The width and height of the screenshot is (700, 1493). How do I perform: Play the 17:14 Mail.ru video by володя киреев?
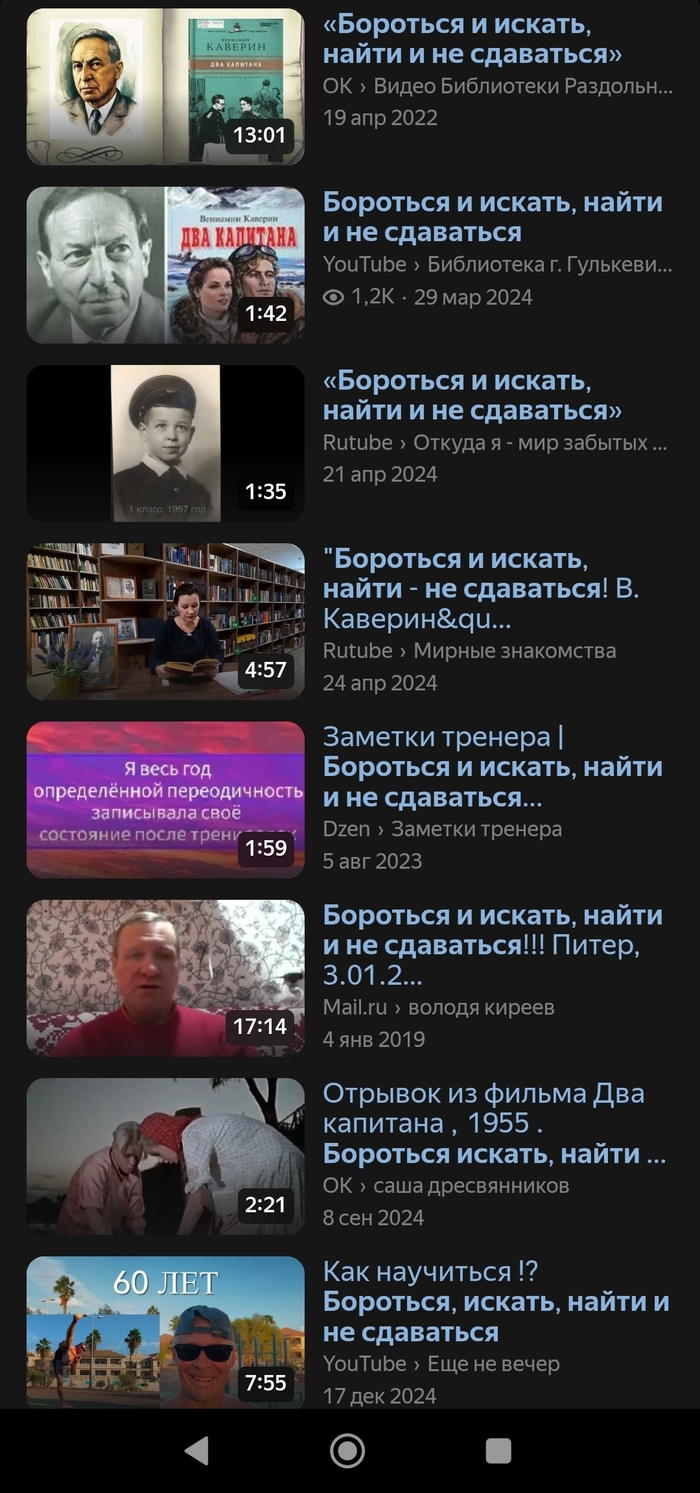click(x=165, y=978)
